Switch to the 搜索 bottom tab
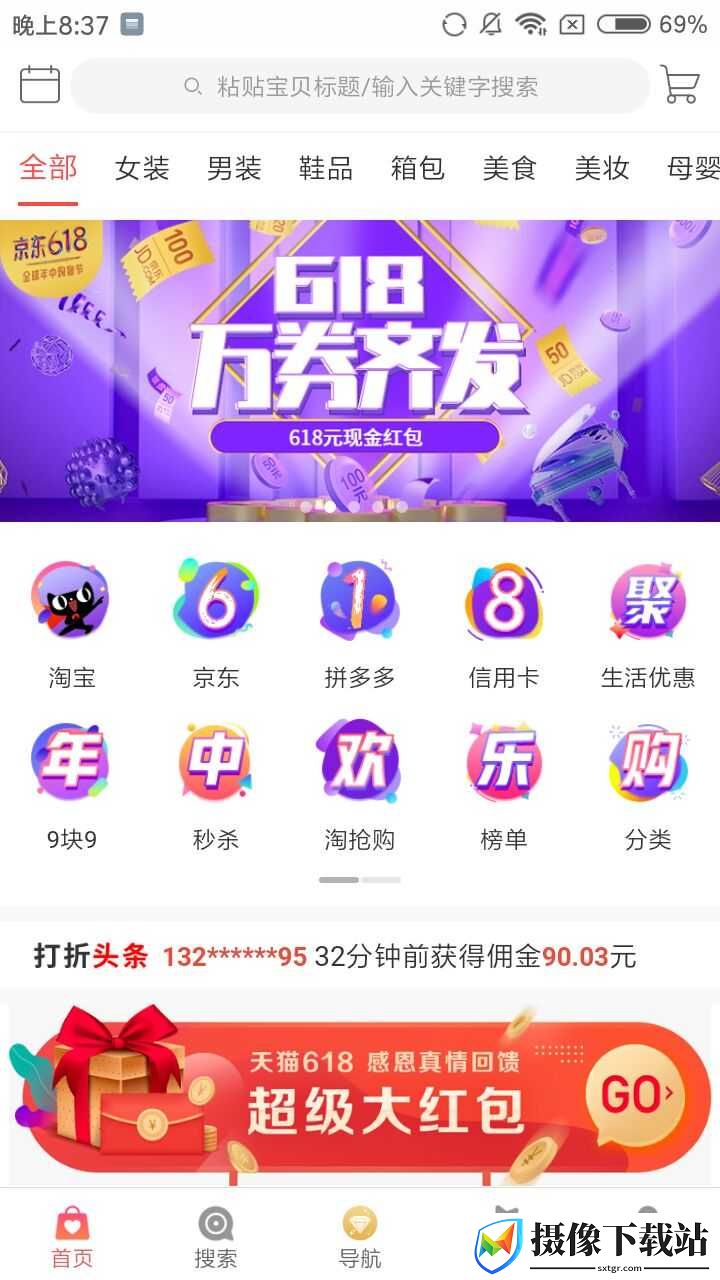The image size is (720, 1280). click(x=216, y=1238)
